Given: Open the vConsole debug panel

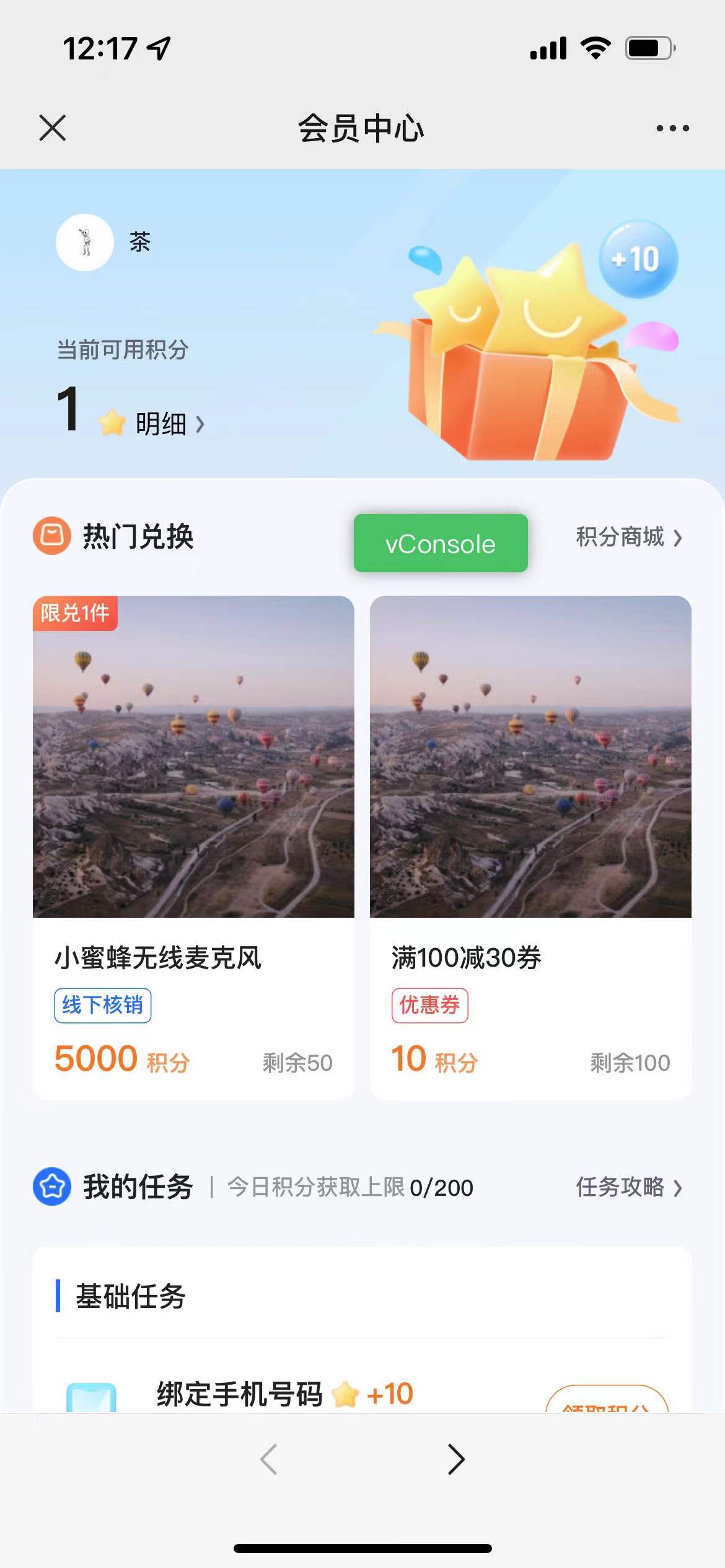Looking at the screenshot, I should (441, 544).
